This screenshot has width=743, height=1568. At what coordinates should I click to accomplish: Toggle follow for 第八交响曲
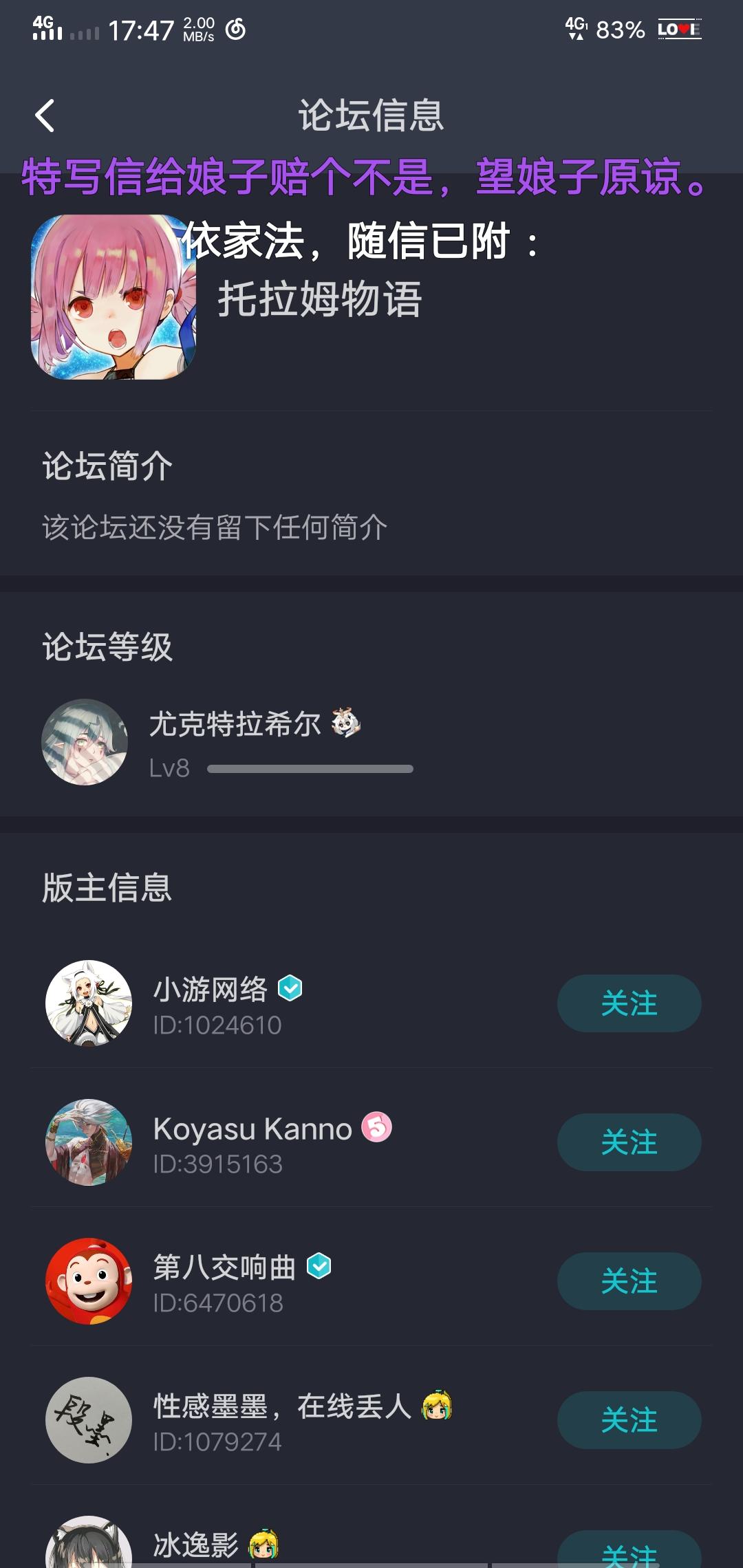[628, 1280]
